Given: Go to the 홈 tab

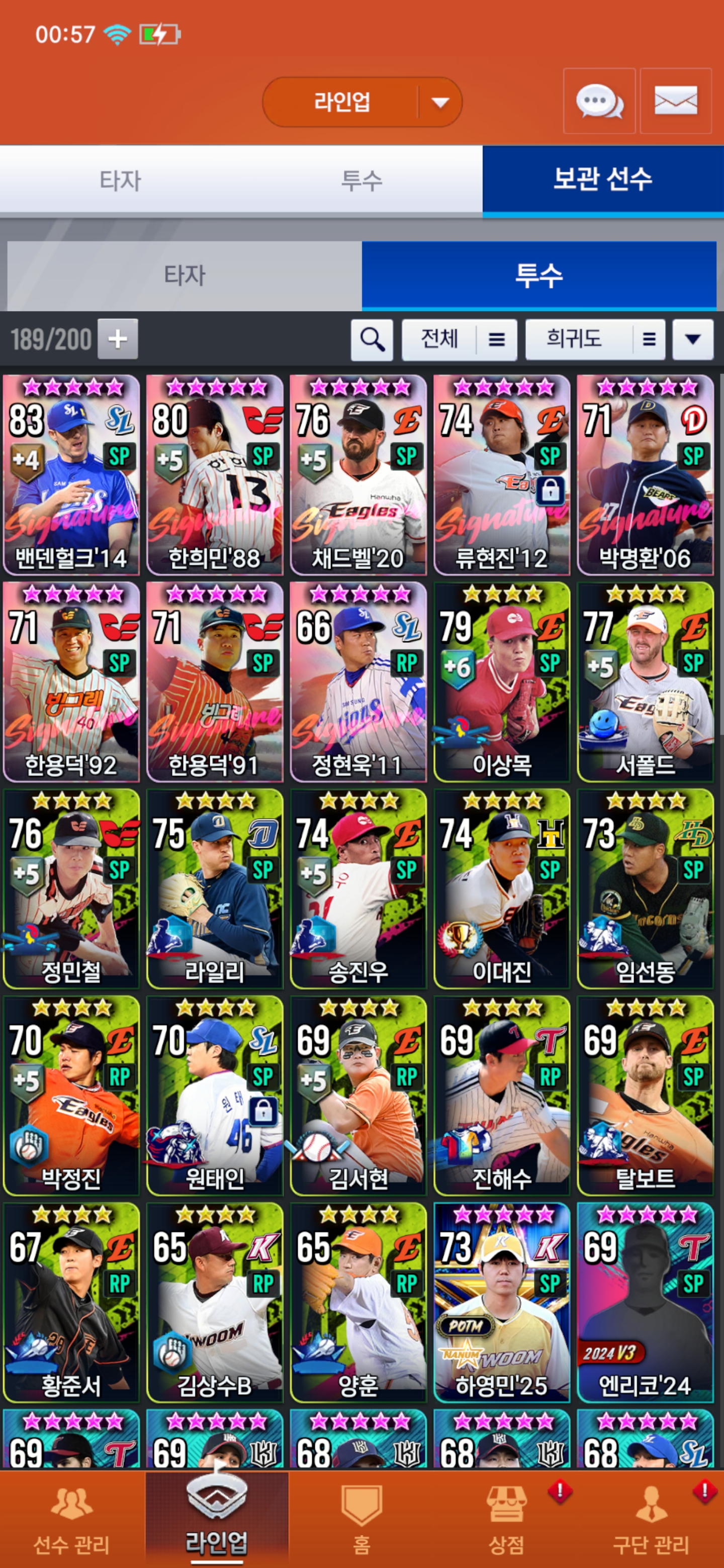Looking at the screenshot, I should coord(361,1519).
